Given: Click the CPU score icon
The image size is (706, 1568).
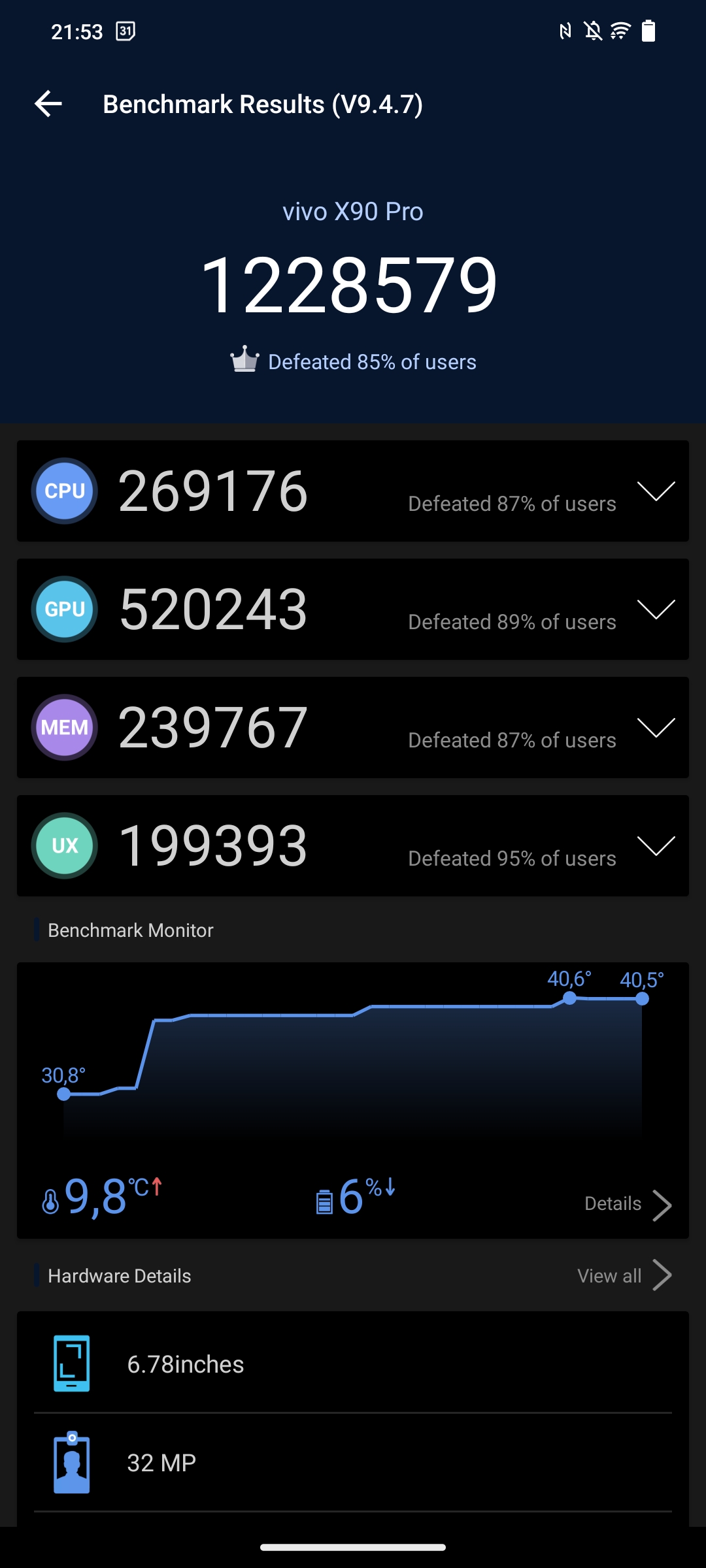Looking at the screenshot, I should pos(64,491).
